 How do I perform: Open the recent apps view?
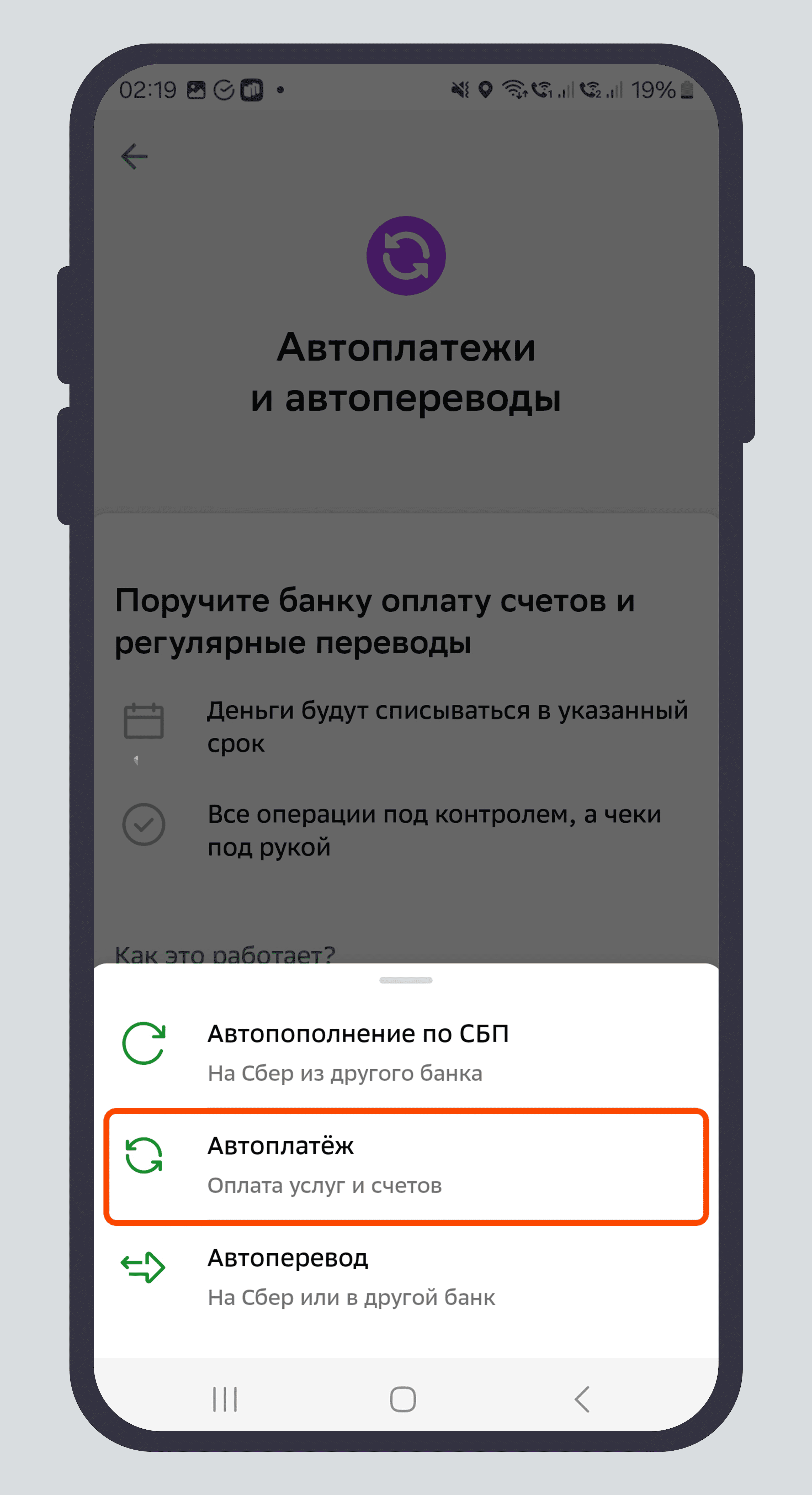click(225, 1399)
